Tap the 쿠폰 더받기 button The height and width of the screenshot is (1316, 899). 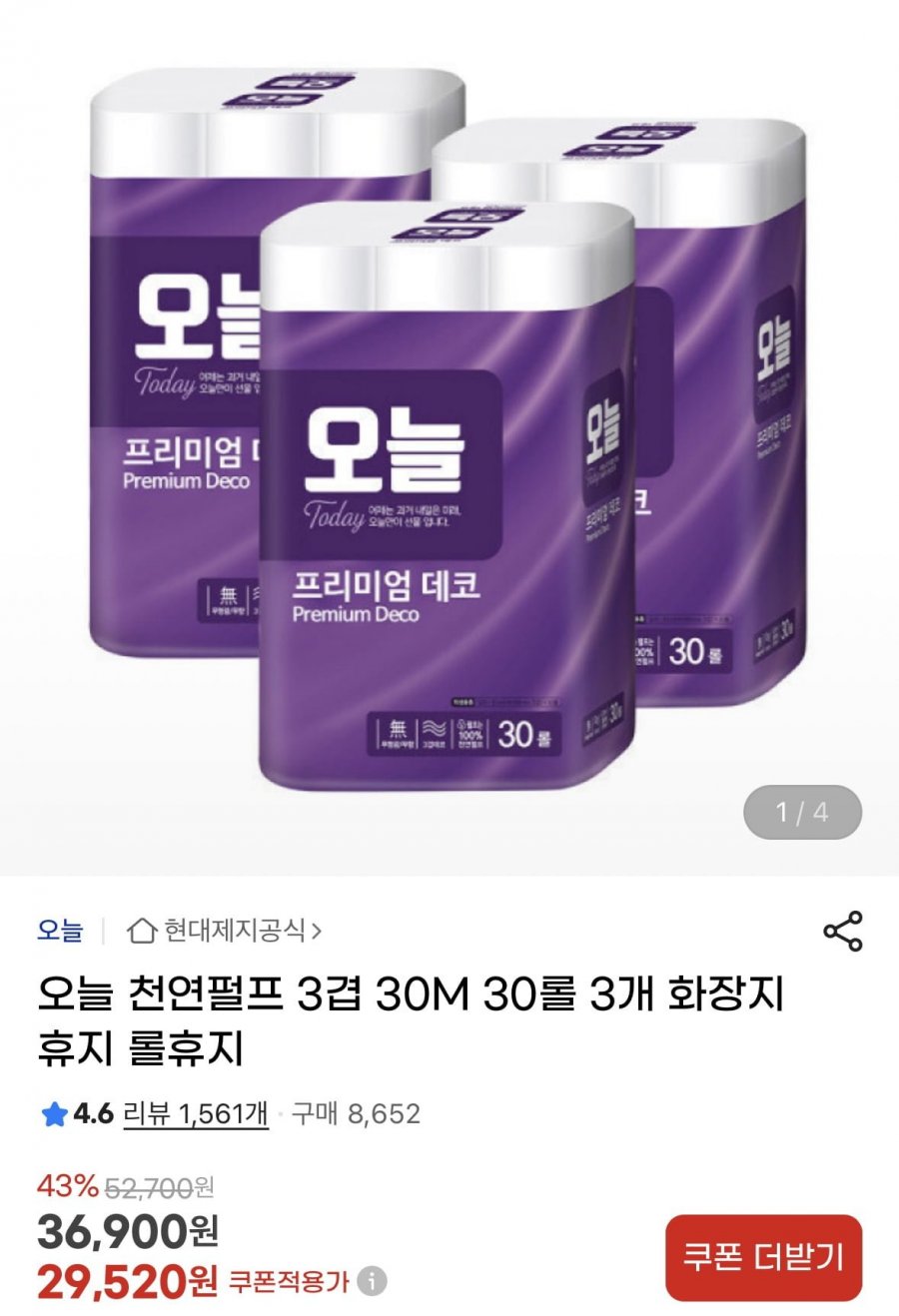(763, 1257)
